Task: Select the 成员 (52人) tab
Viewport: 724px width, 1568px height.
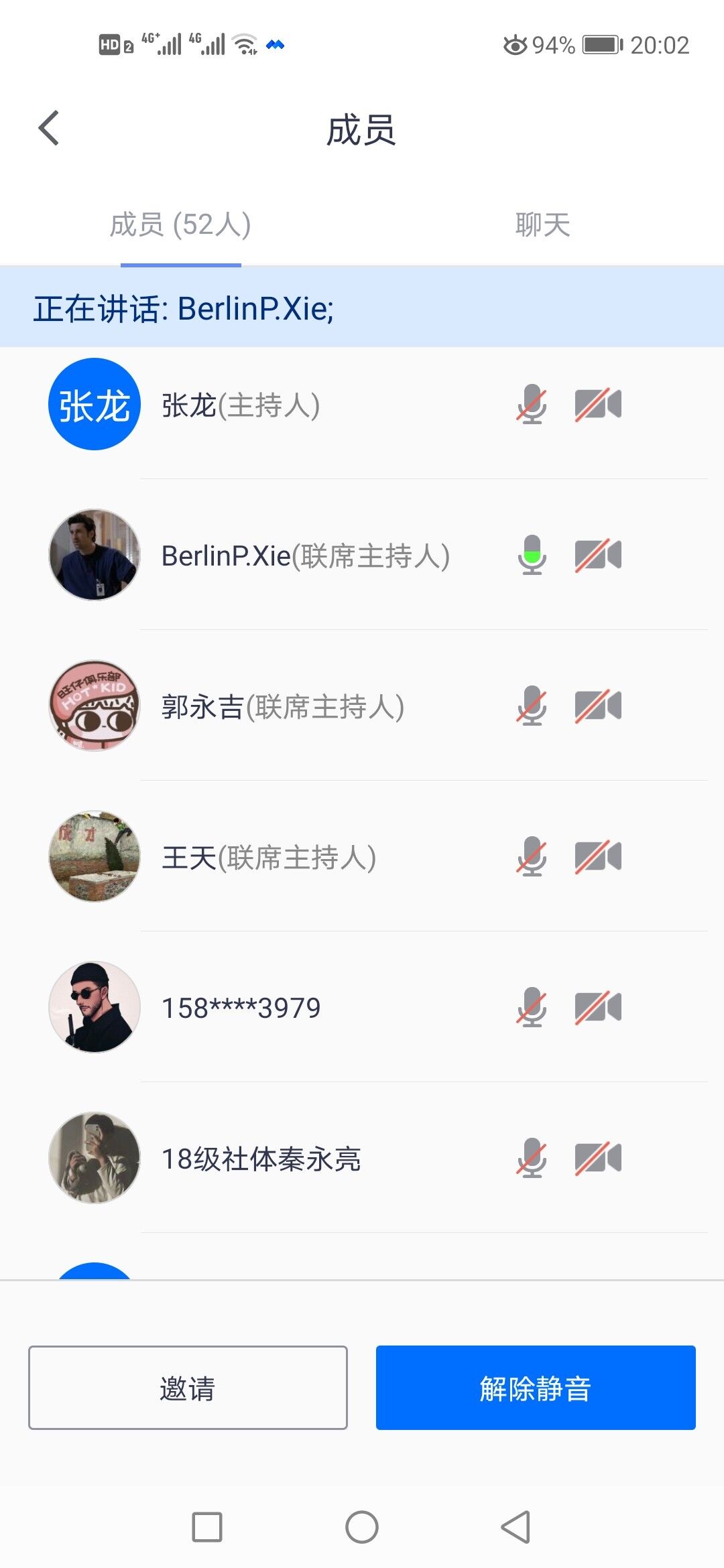Action: click(180, 224)
